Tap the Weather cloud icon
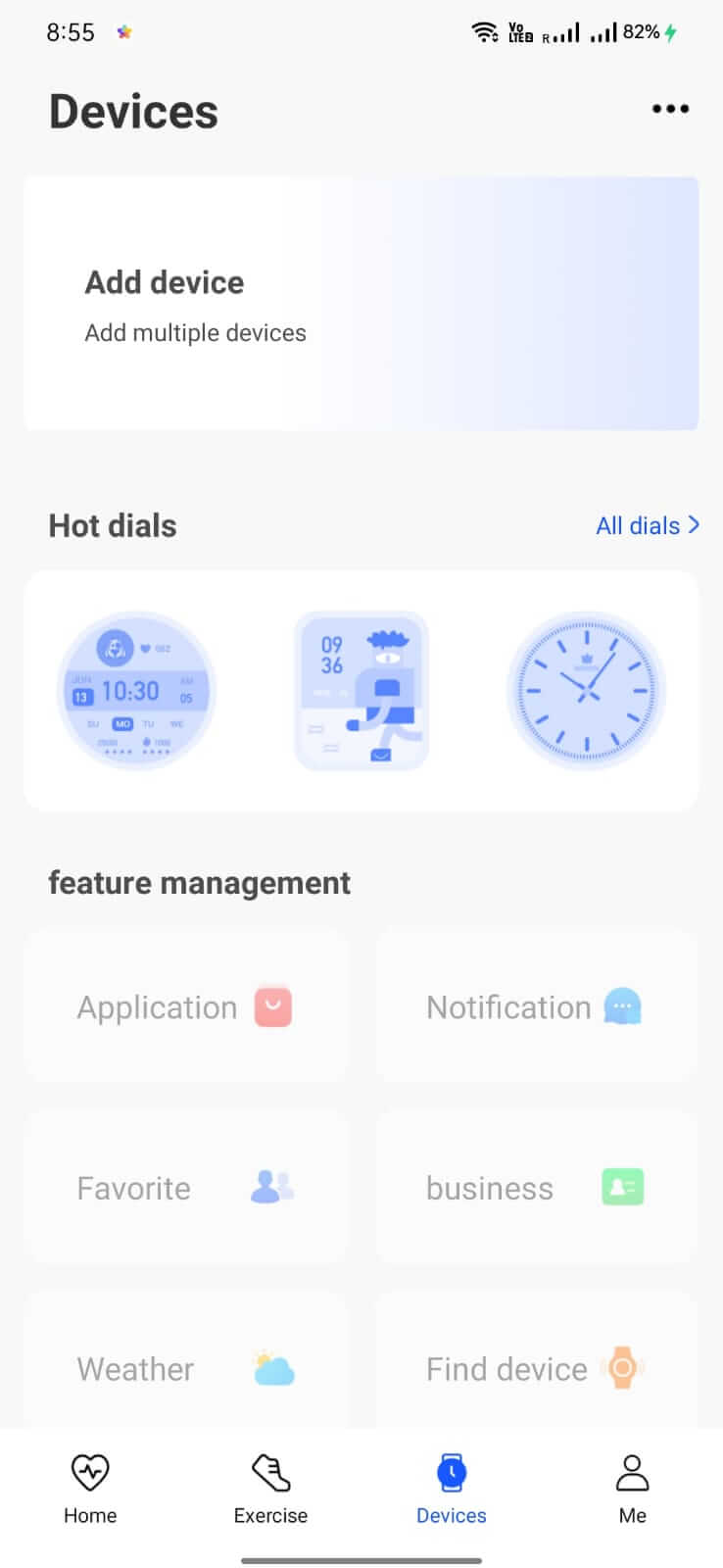This screenshot has height=1568, width=723. (272, 1368)
